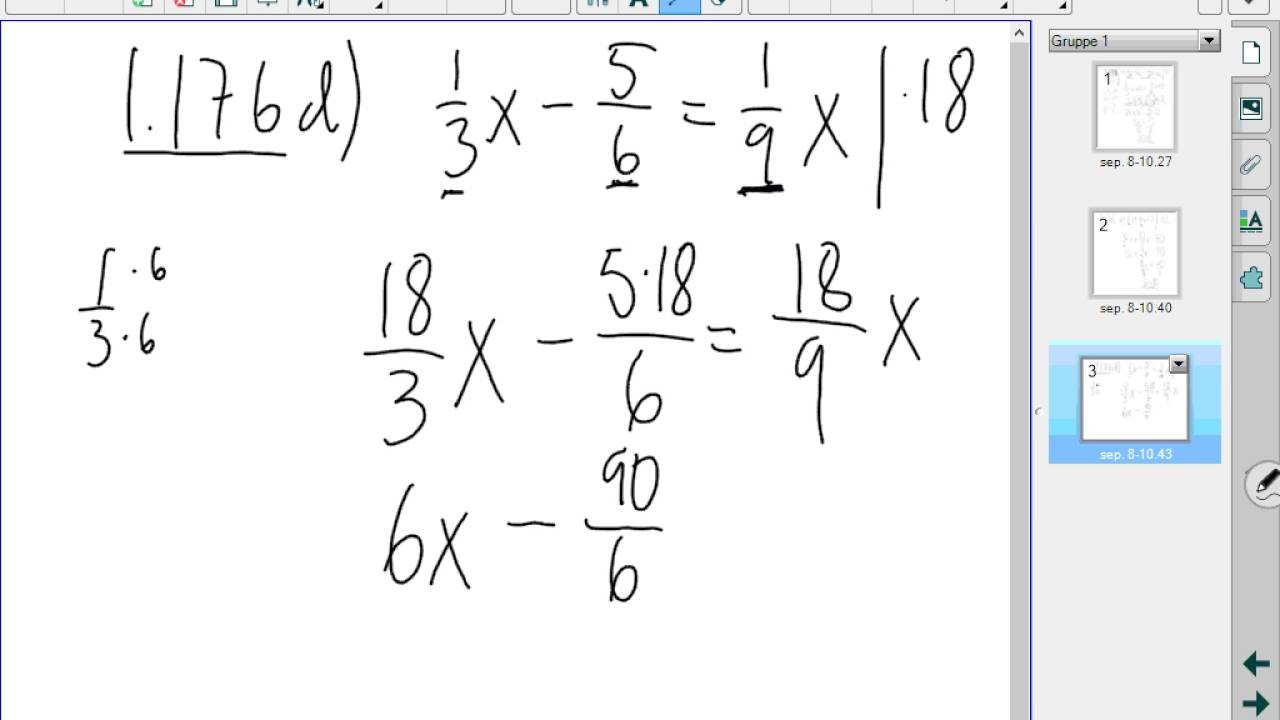Switch to the Page Sorter tab

tap(1251, 53)
